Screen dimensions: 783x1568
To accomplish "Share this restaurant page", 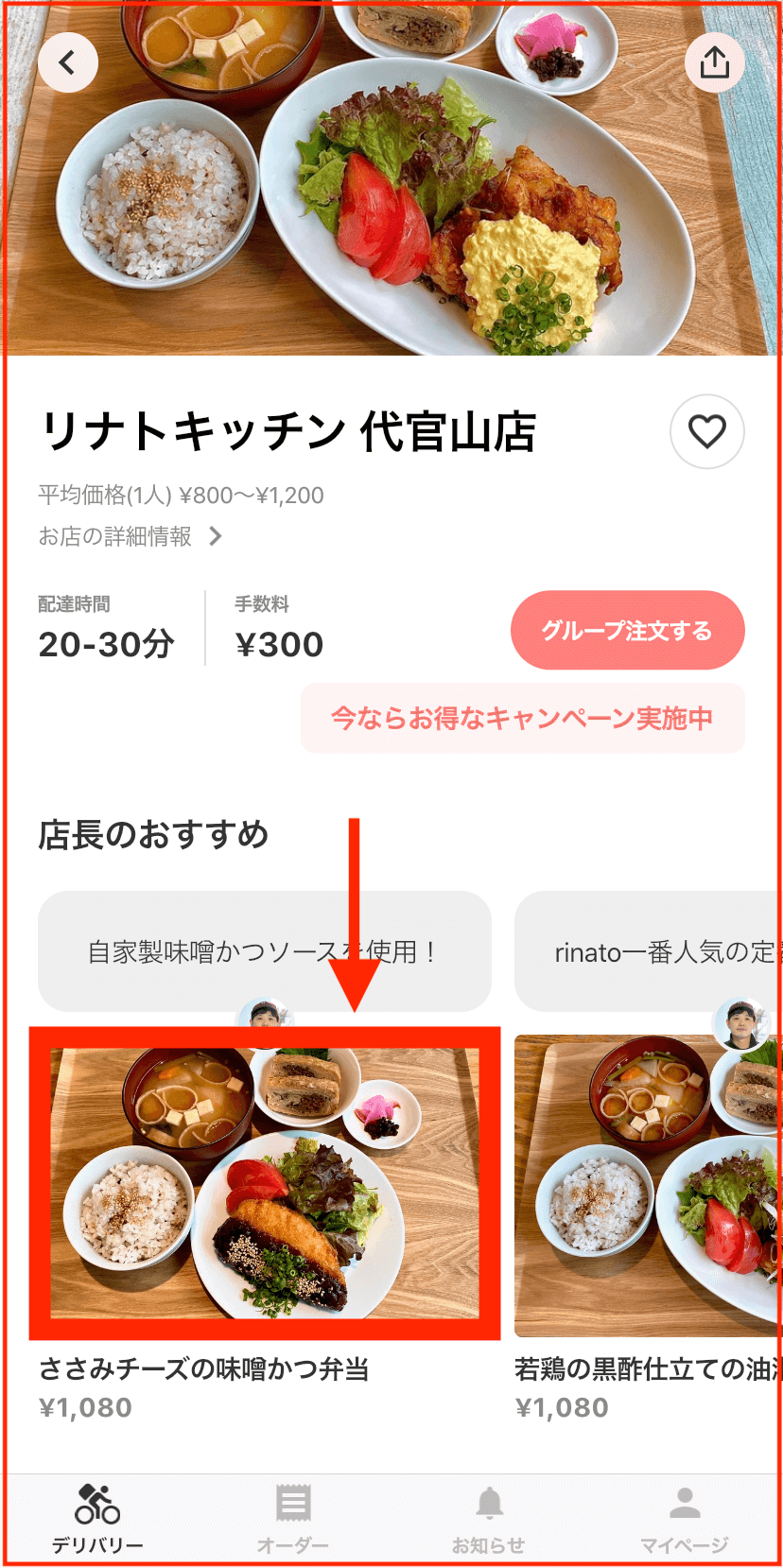I will (x=714, y=62).
